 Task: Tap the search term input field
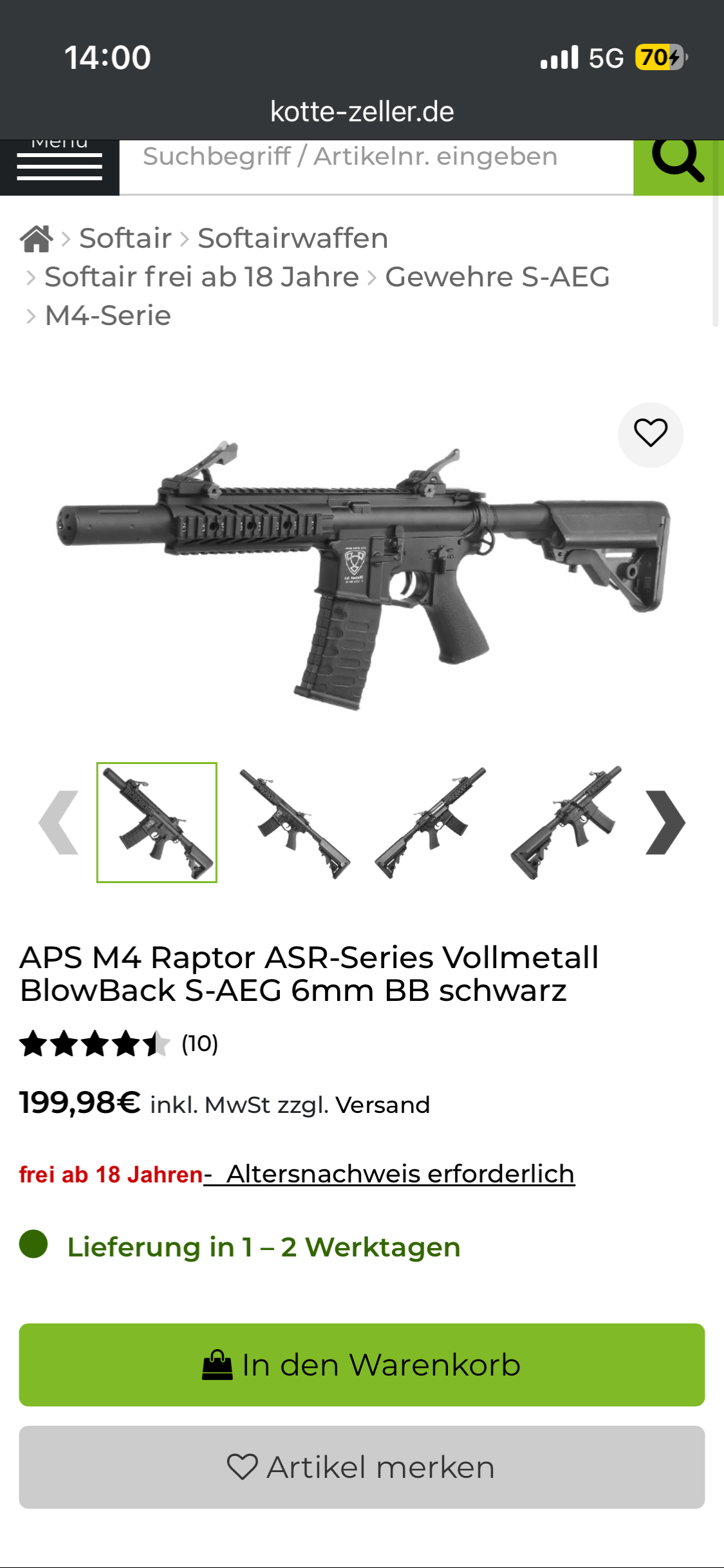(376, 157)
